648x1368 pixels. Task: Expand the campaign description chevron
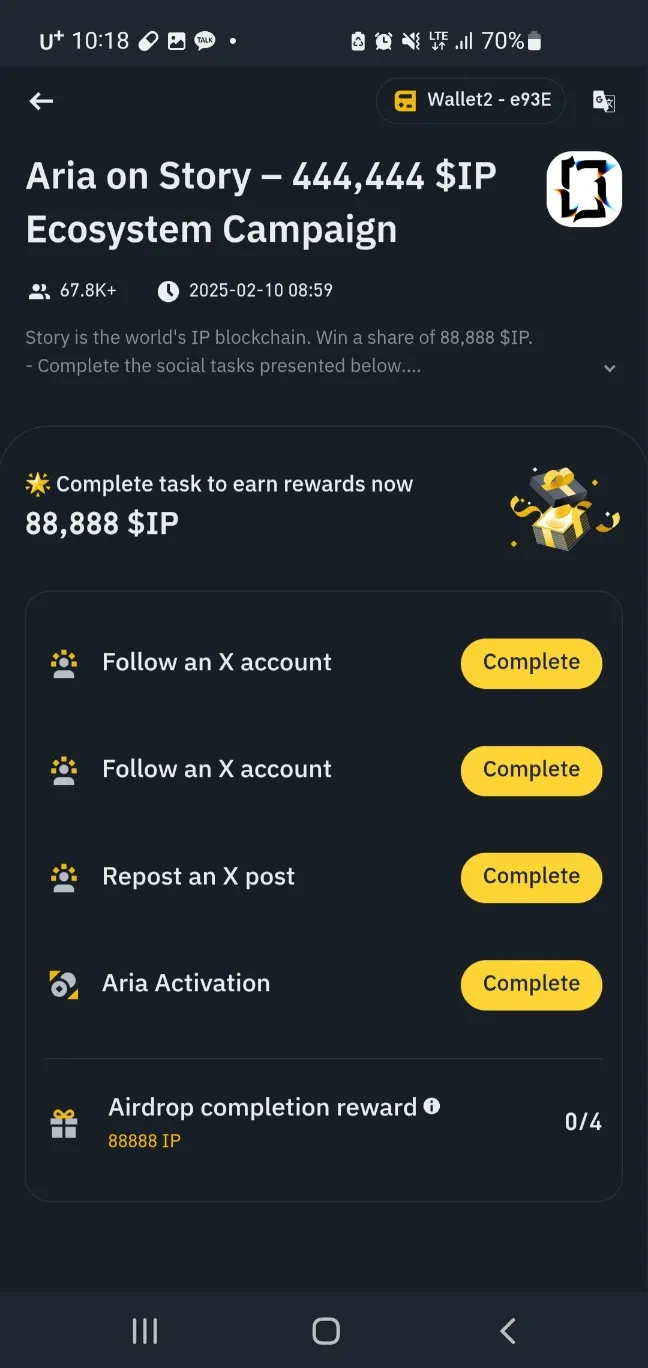coord(610,368)
